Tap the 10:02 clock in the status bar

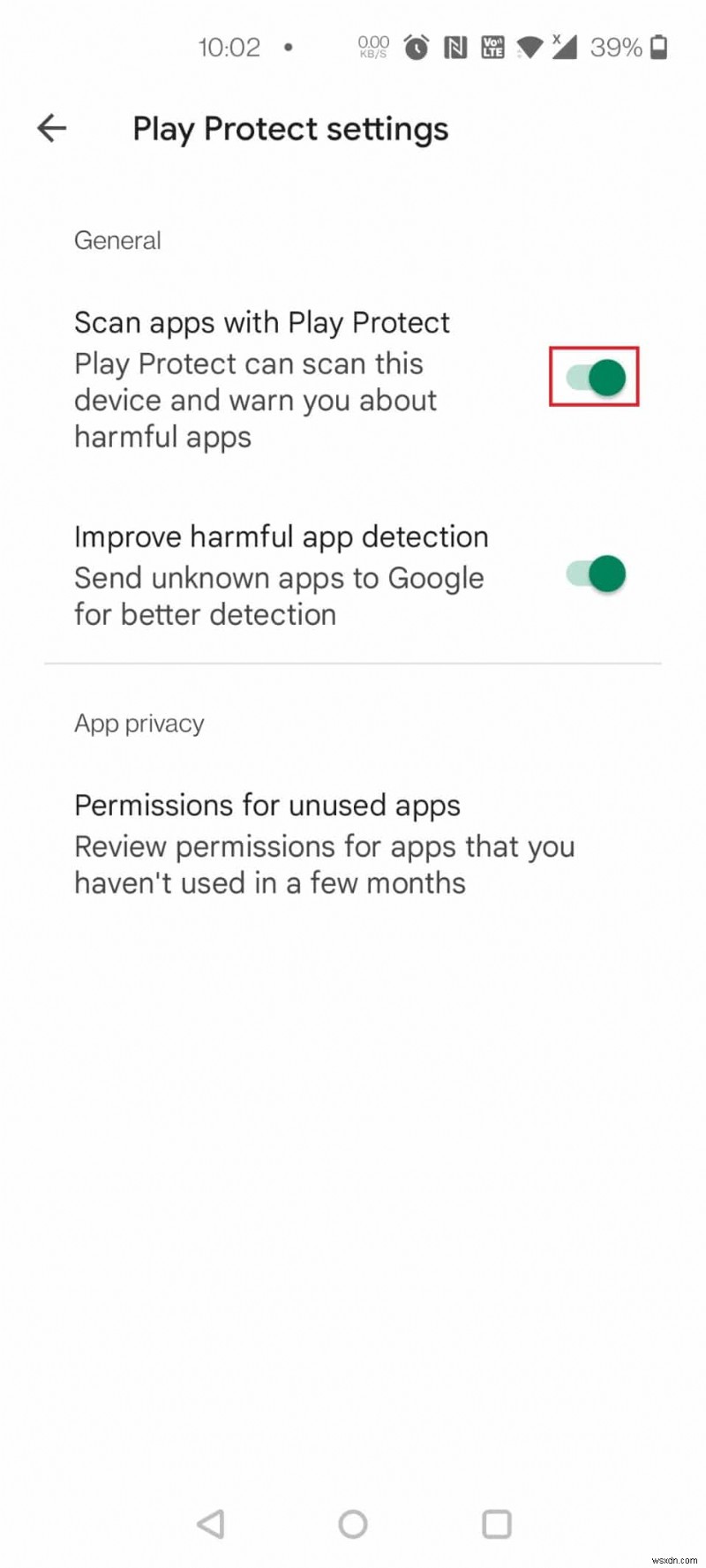click(229, 48)
